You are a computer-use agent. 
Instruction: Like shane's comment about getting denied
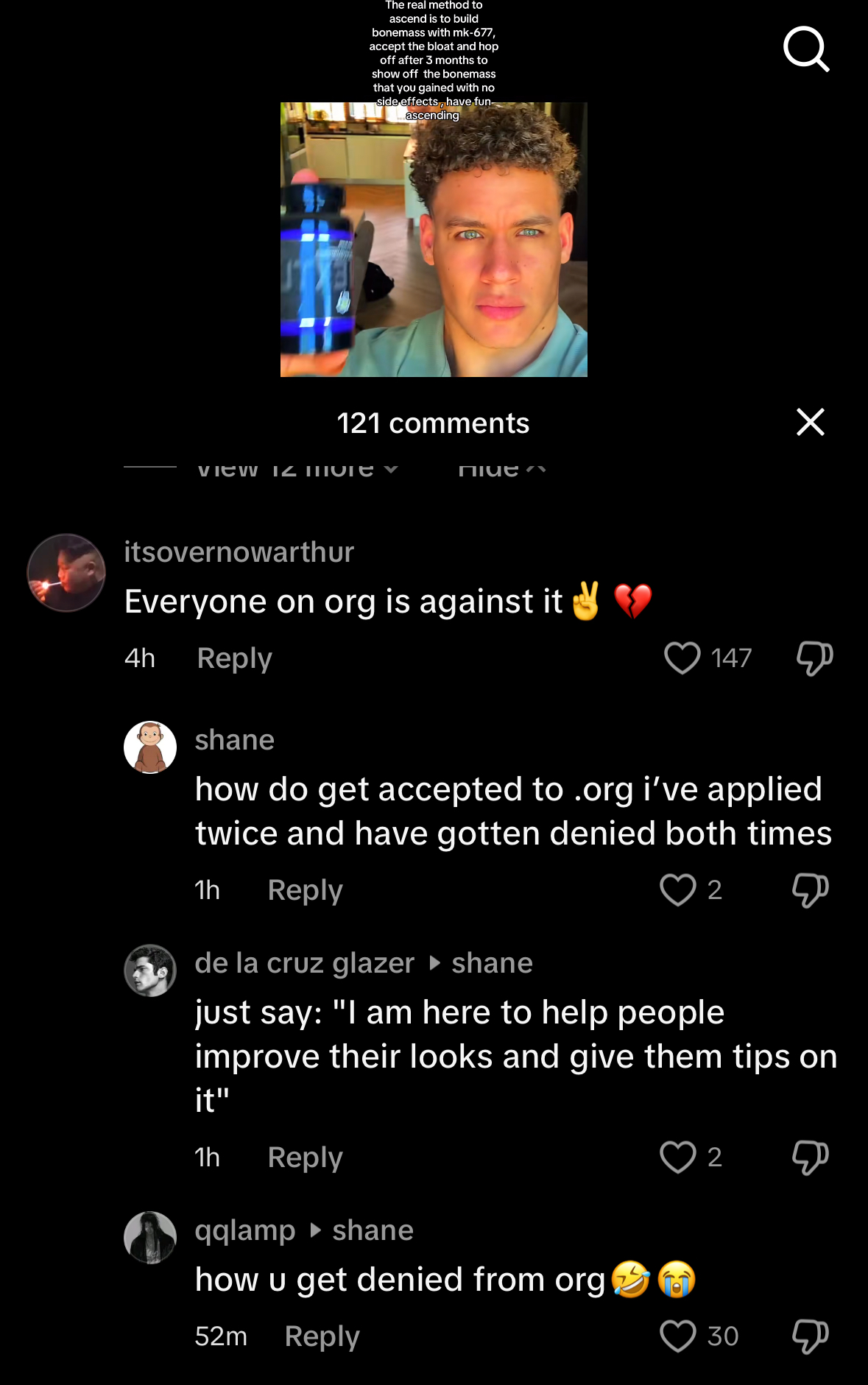677,889
